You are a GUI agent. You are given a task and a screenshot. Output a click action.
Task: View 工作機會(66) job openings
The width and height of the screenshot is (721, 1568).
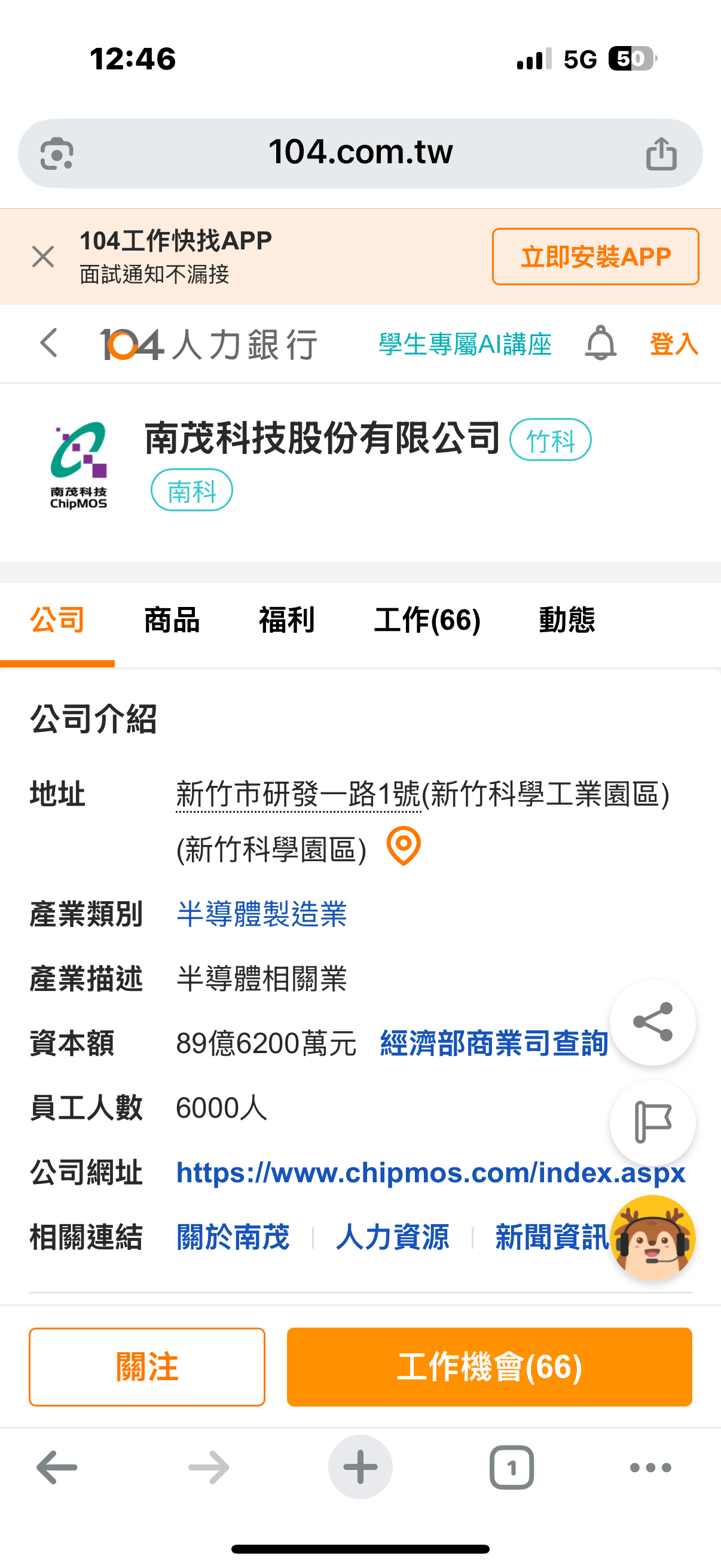[x=489, y=1366]
